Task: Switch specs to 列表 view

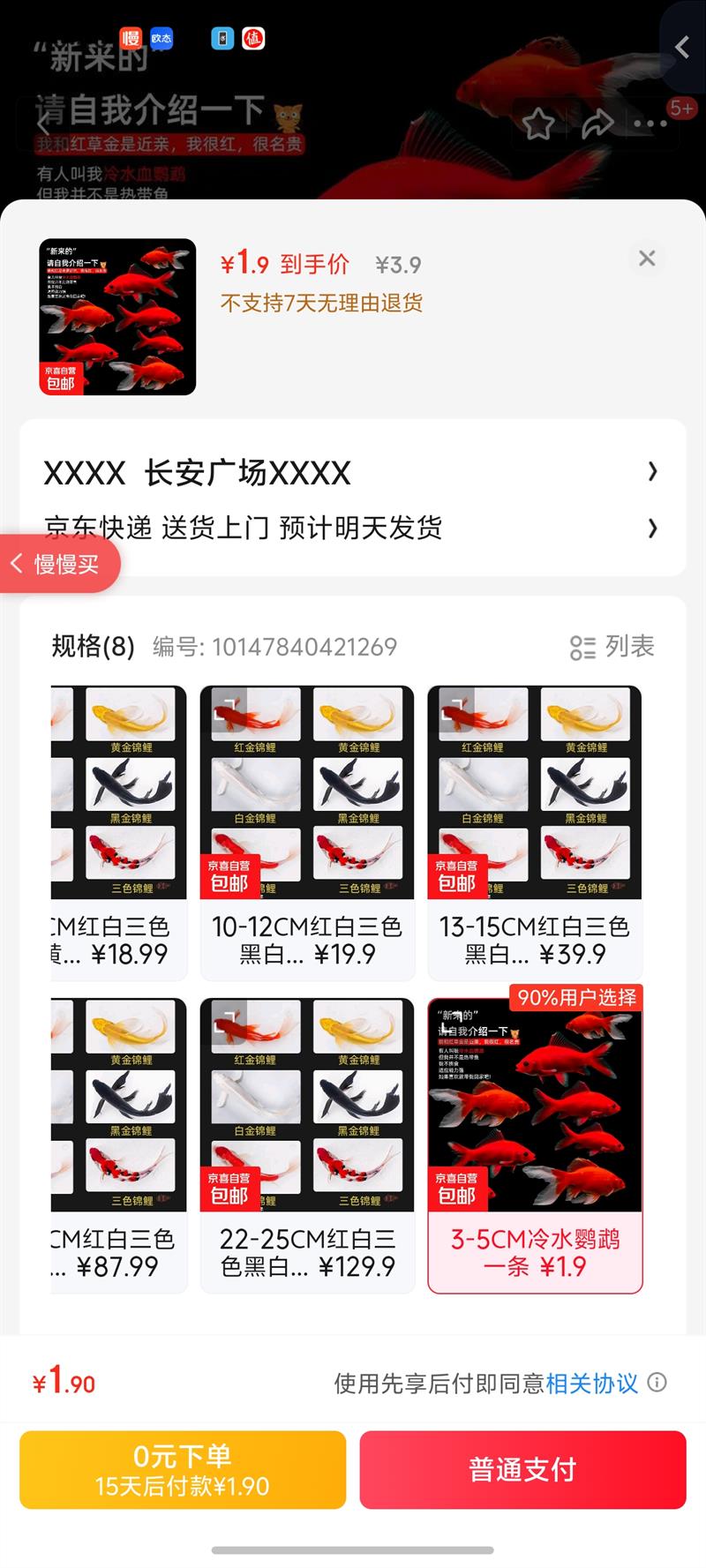Action: point(612,647)
